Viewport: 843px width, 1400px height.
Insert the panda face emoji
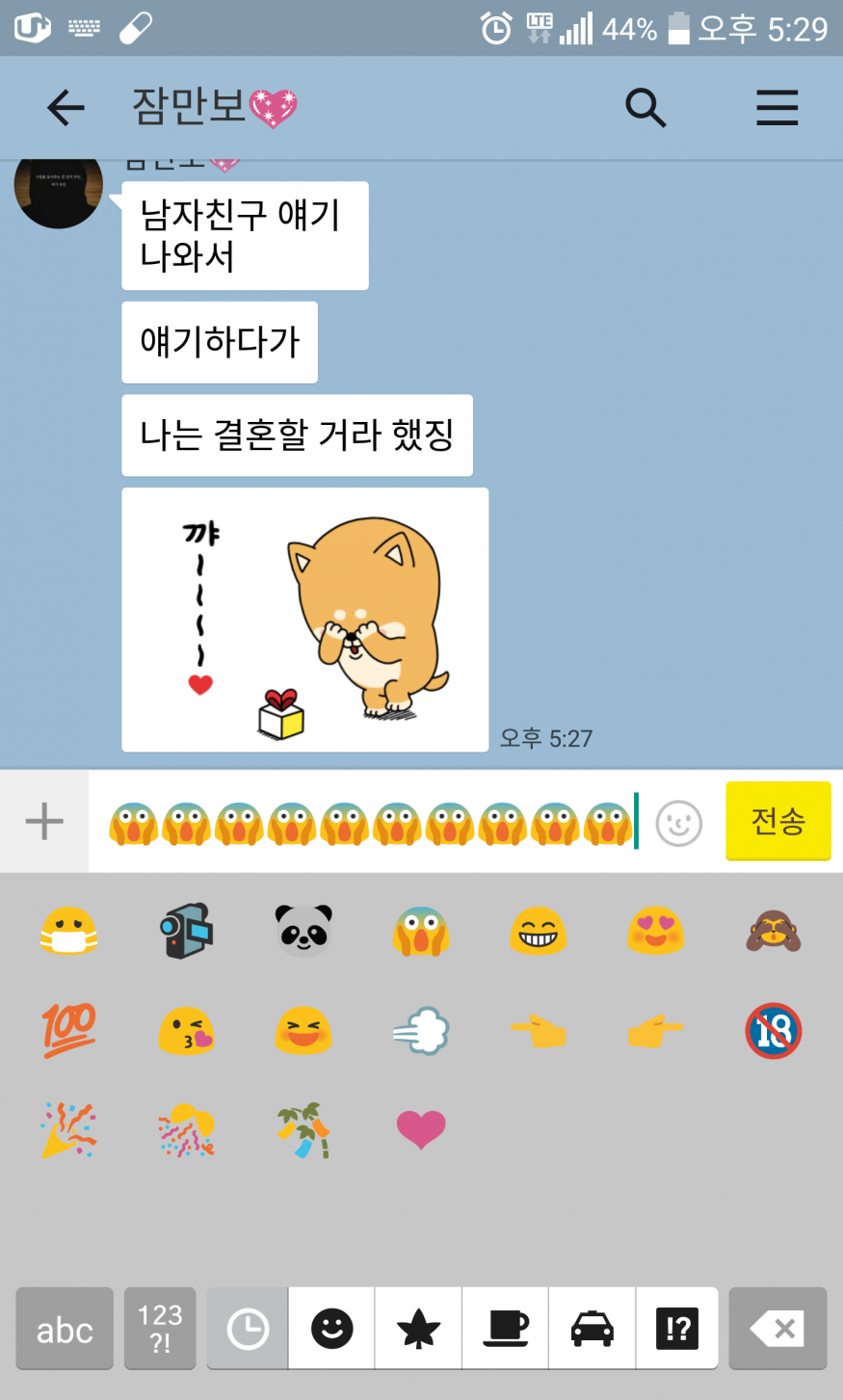(x=303, y=931)
